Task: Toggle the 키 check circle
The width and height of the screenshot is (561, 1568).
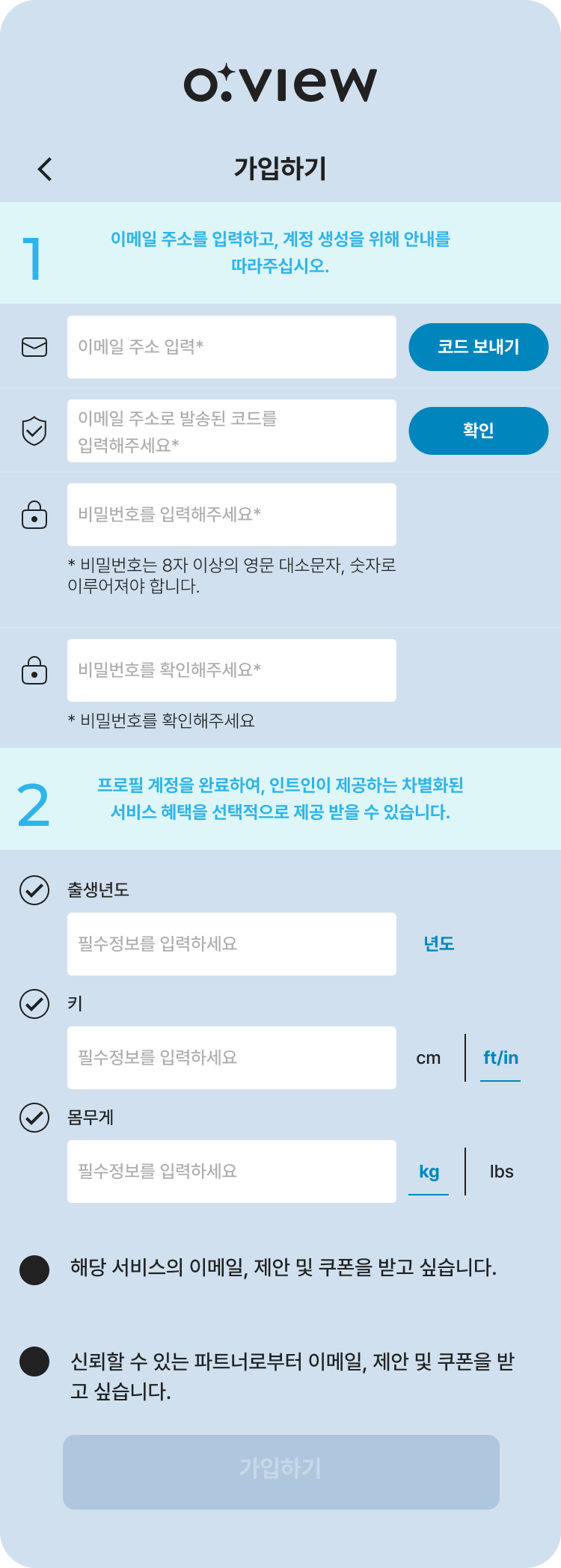Action: coord(34,1004)
